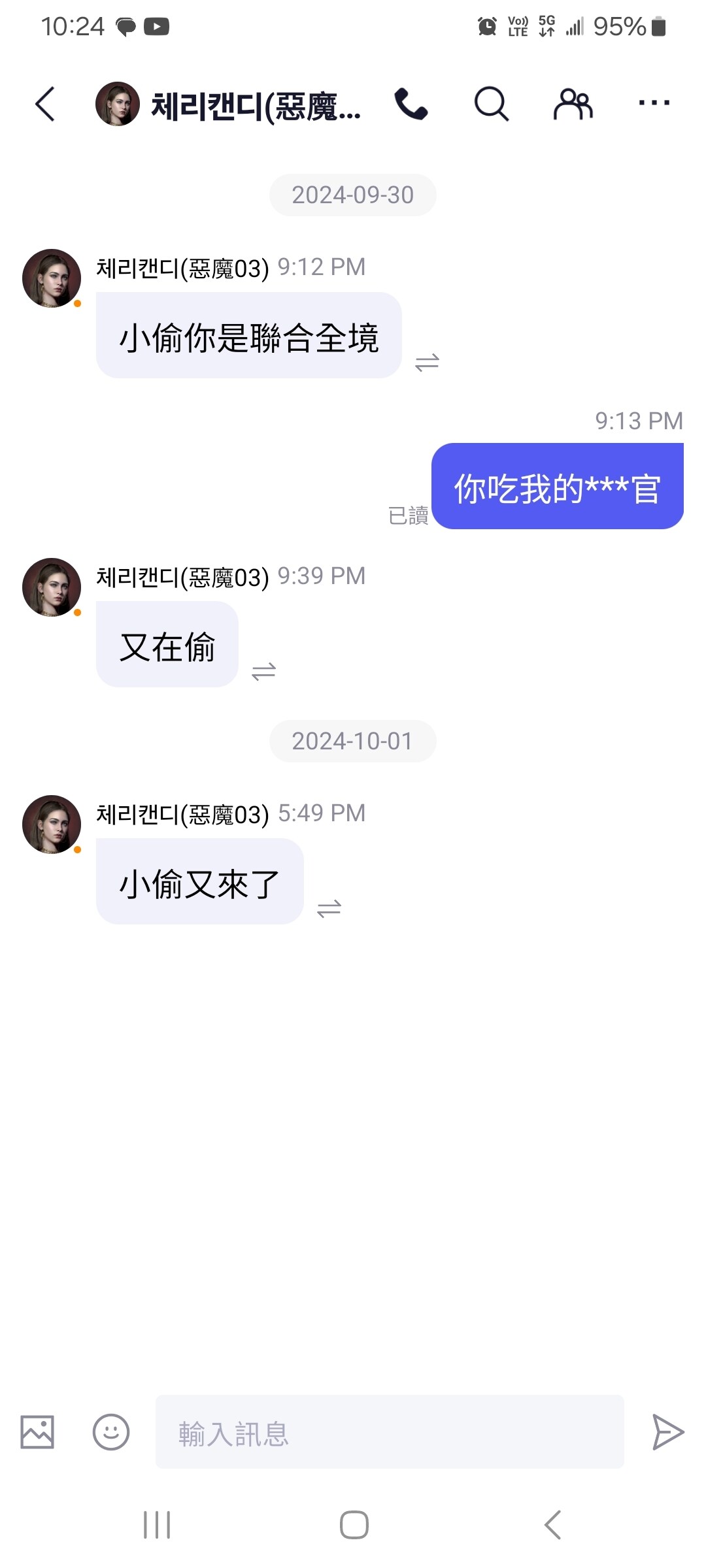Screen dimensions: 706x1568
Task: Send the typed message
Action: (x=667, y=1432)
